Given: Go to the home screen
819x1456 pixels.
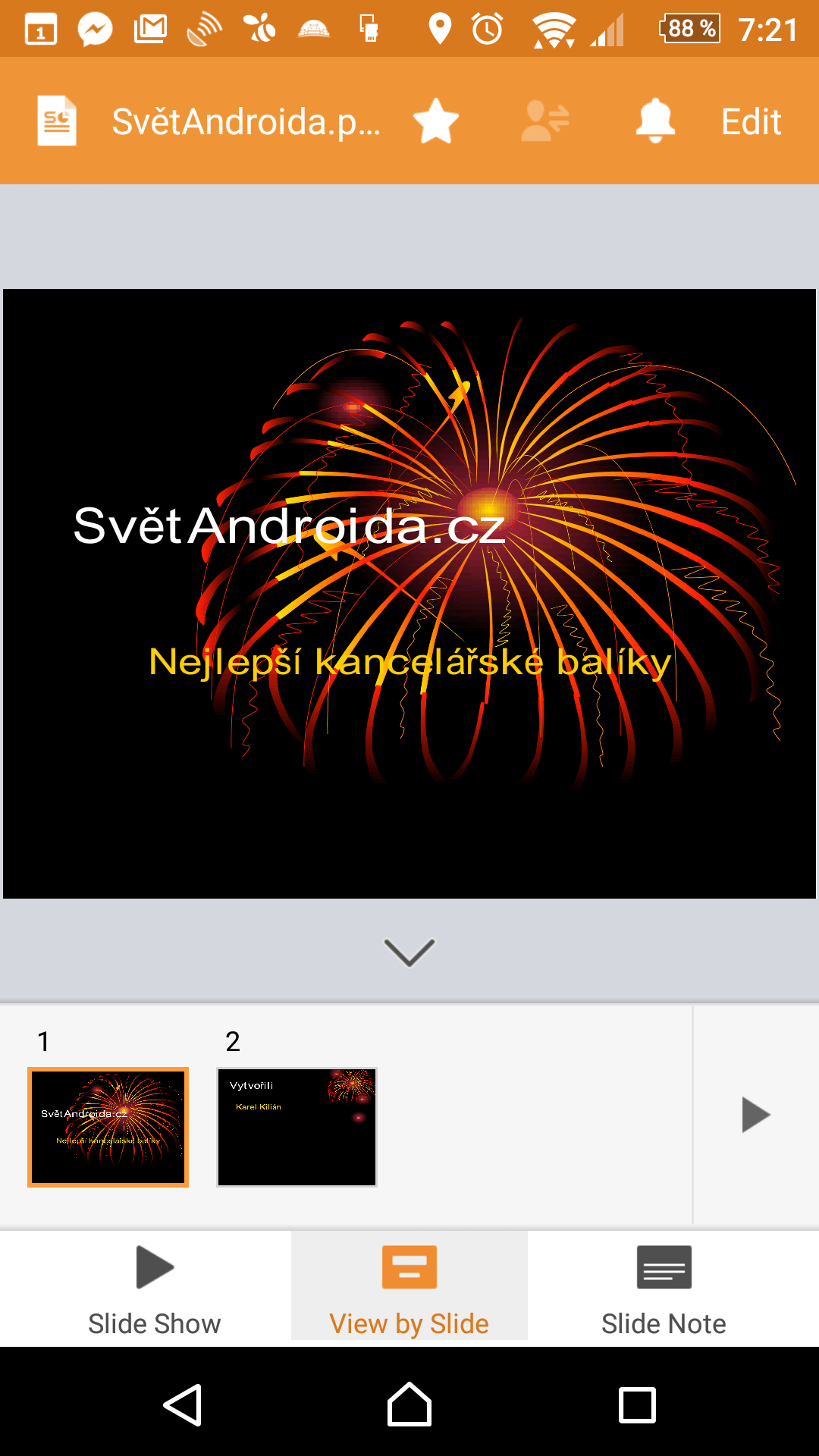Looking at the screenshot, I should point(409,1405).
